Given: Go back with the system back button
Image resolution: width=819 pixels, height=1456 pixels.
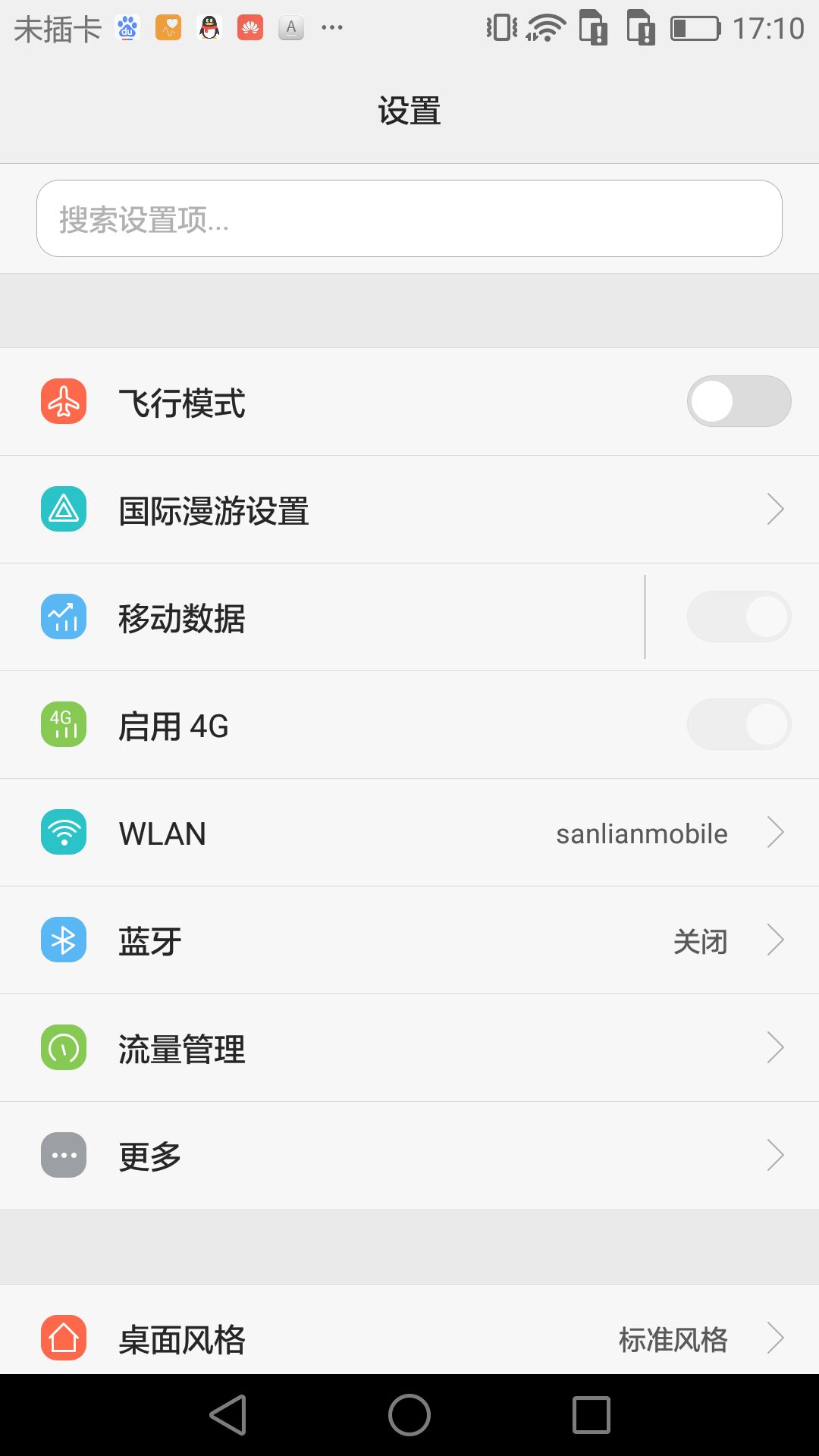Looking at the screenshot, I should tap(228, 1415).
